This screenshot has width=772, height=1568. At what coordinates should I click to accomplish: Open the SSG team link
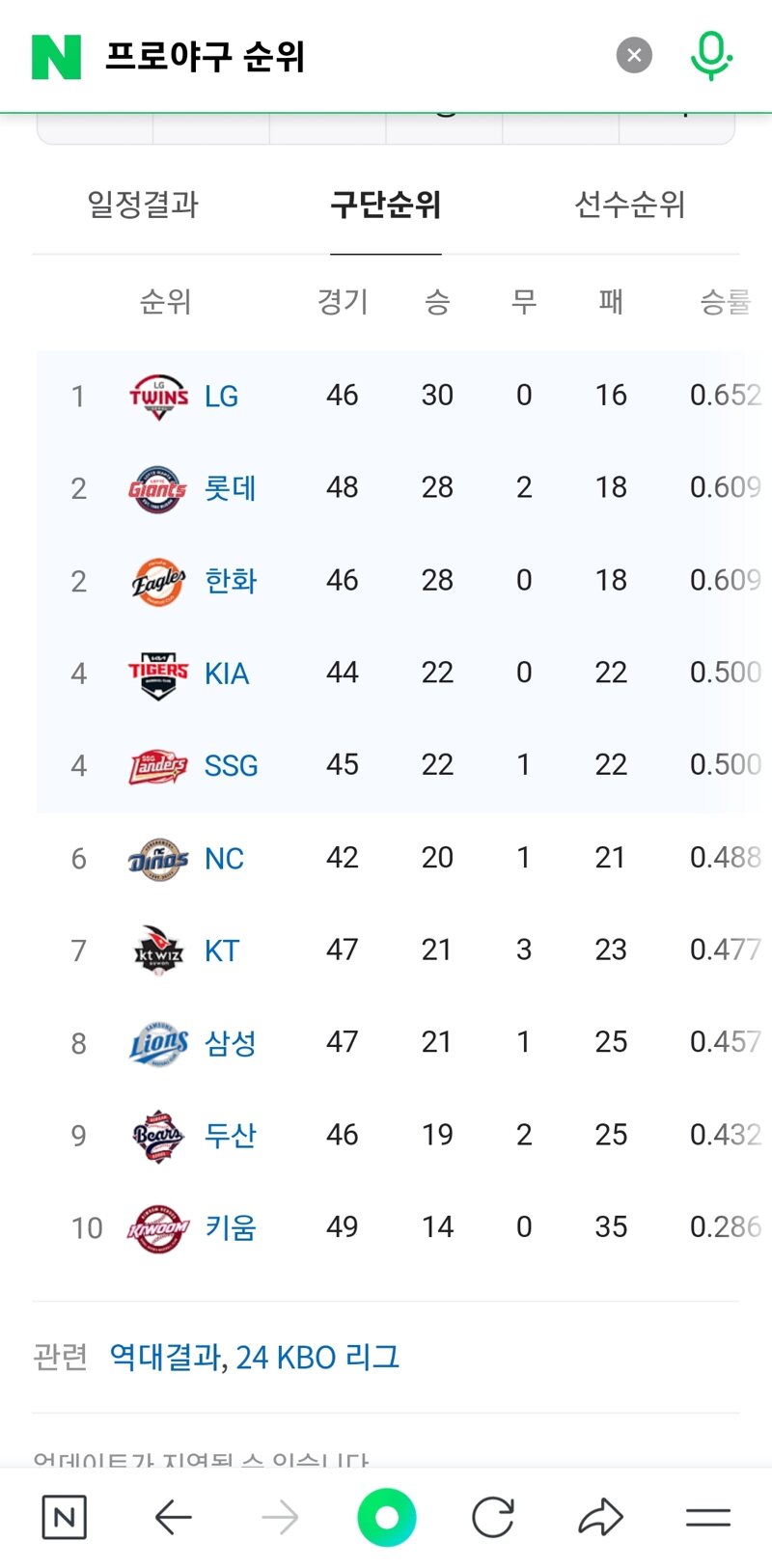[x=232, y=766]
